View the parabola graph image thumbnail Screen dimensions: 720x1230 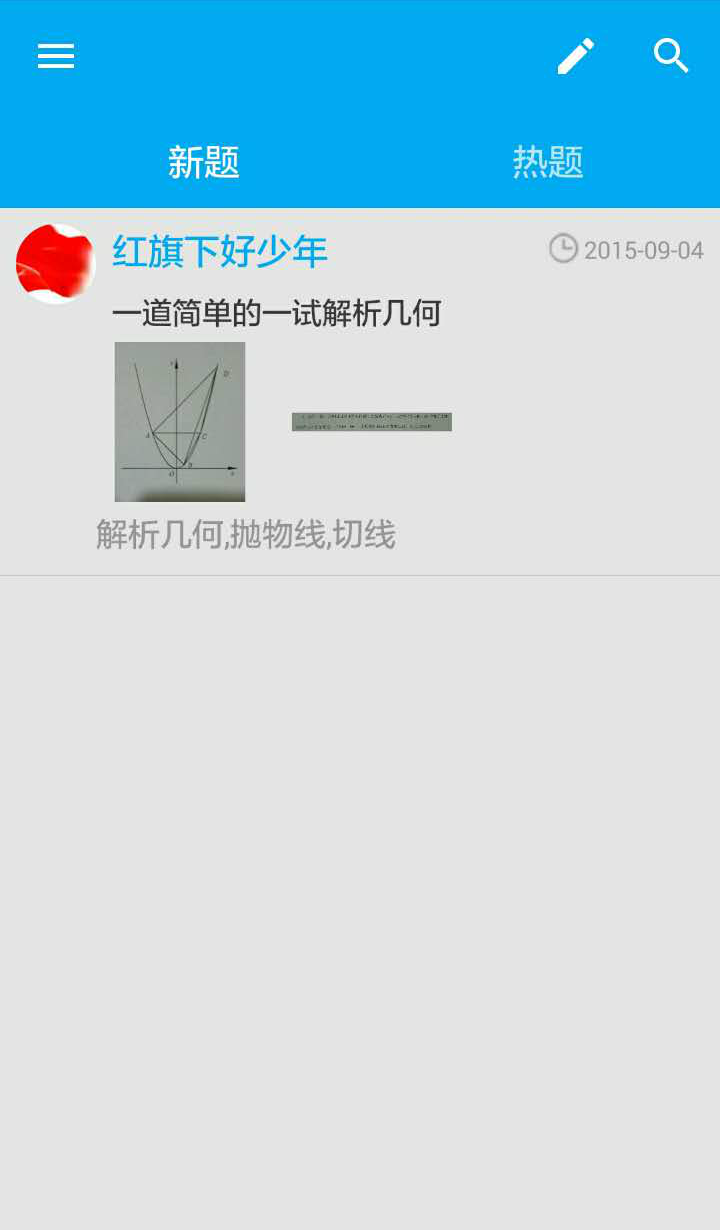(x=180, y=421)
